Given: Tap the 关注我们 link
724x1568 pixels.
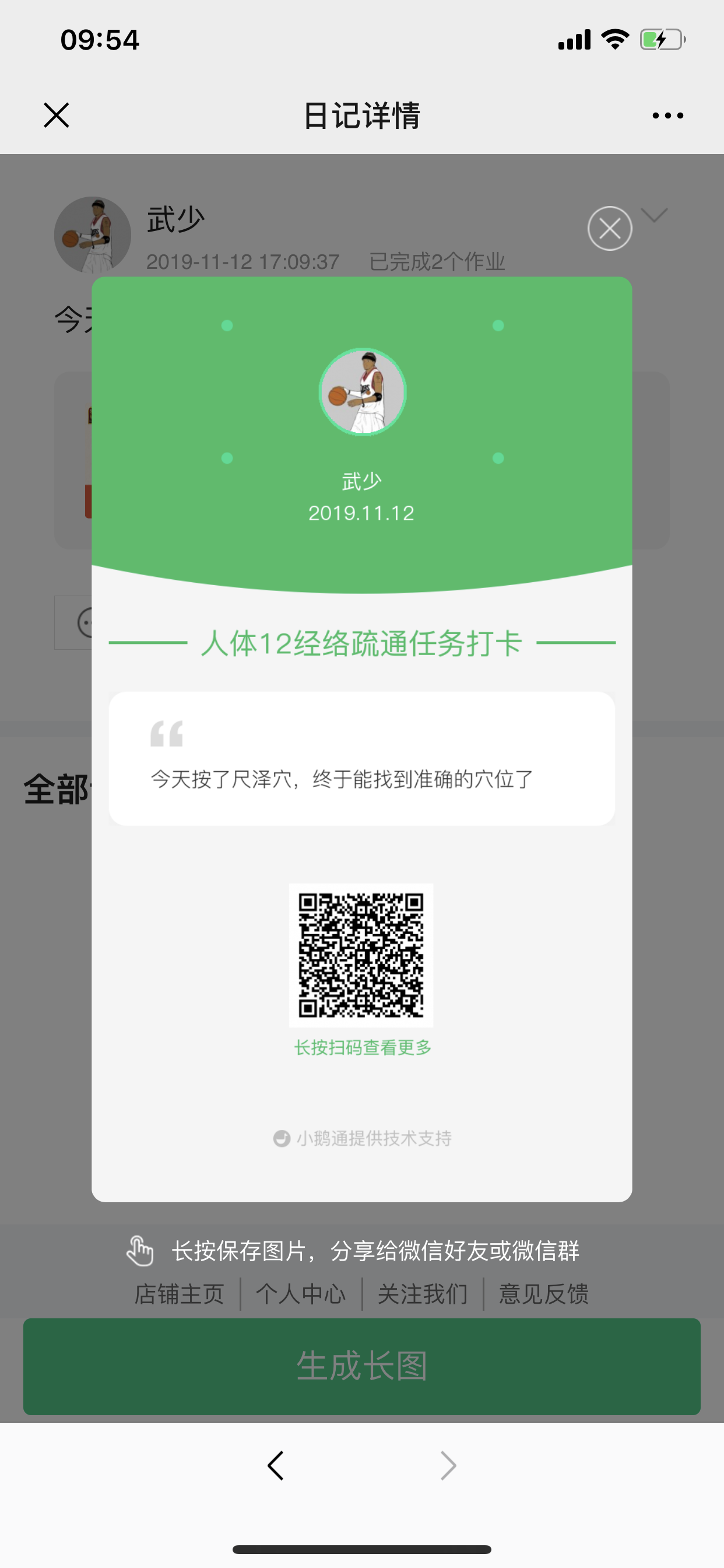Looking at the screenshot, I should pyautogui.click(x=423, y=1293).
